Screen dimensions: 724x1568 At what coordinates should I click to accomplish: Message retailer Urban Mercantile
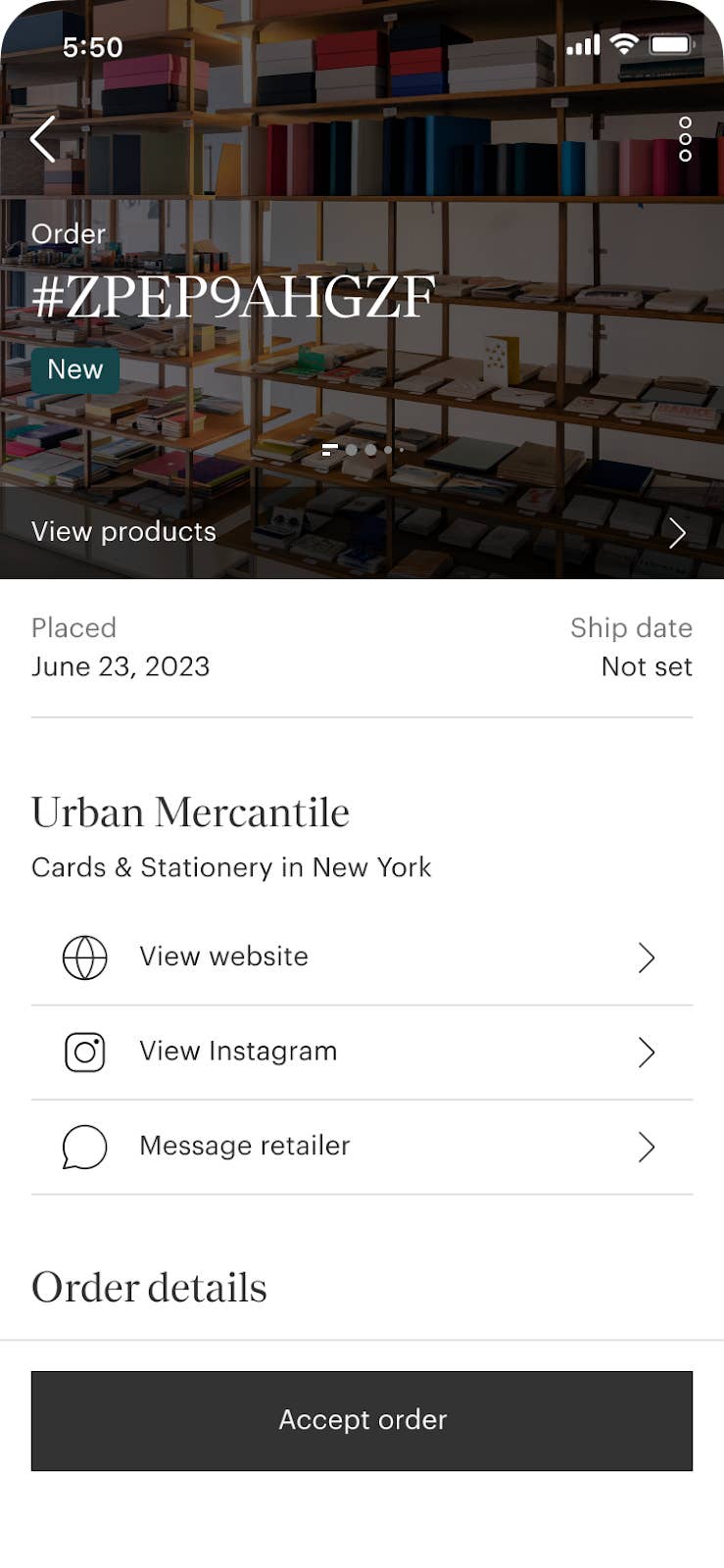coord(361,1146)
